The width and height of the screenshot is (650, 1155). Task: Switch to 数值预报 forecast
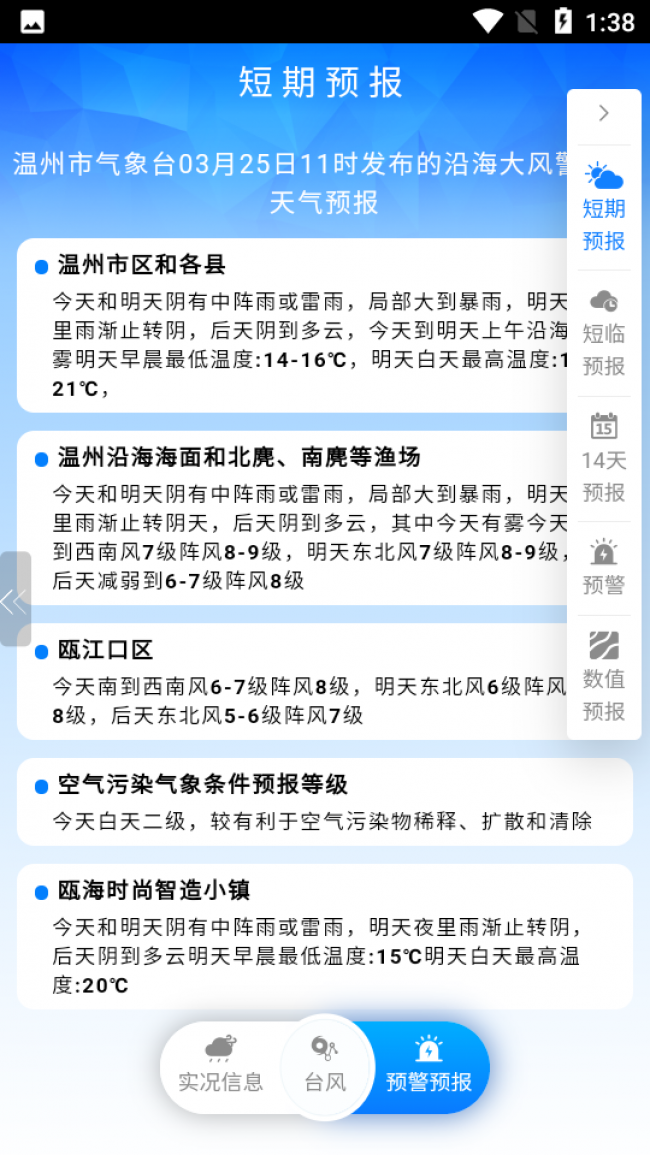pyautogui.click(x=604, y=677)
